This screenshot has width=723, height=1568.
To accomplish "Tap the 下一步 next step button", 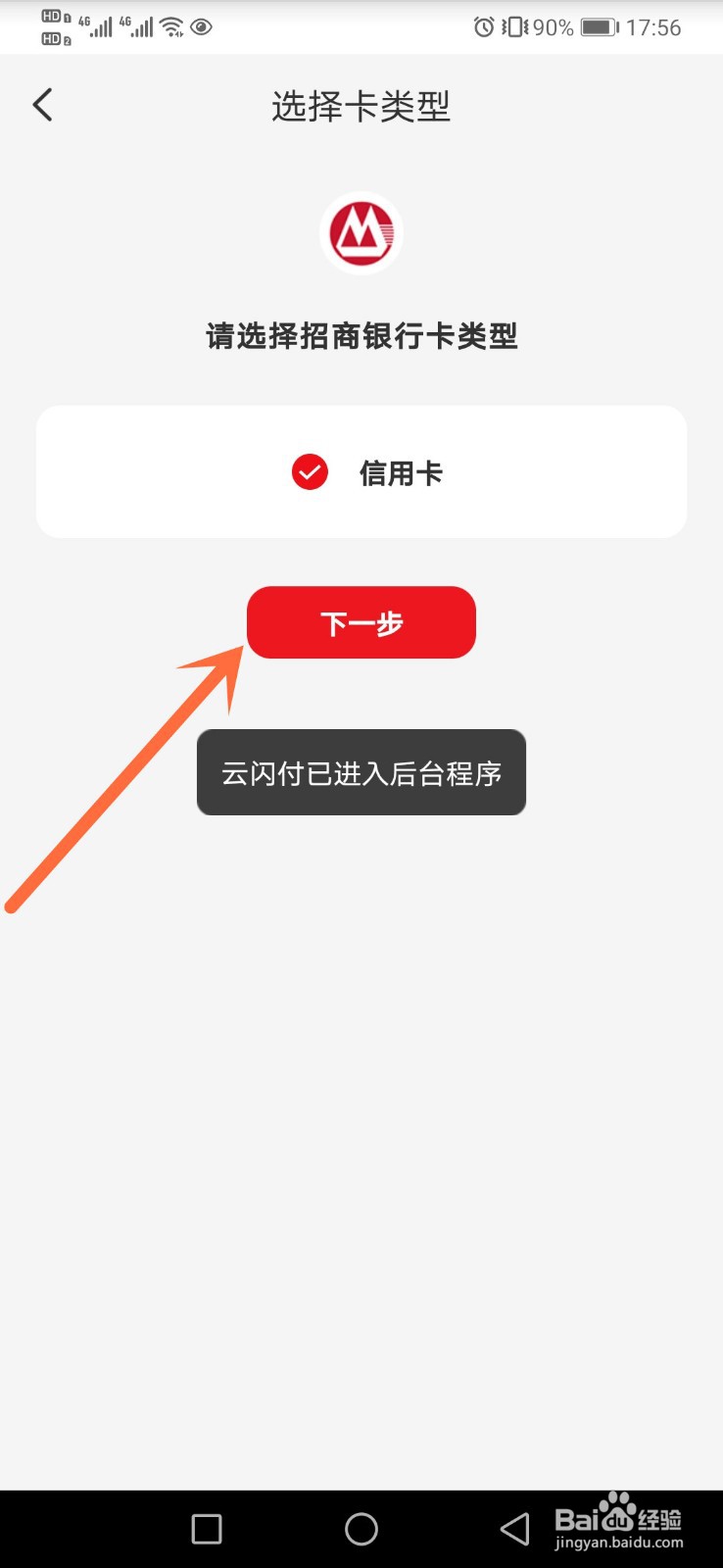I will click(x=361, y=622).
